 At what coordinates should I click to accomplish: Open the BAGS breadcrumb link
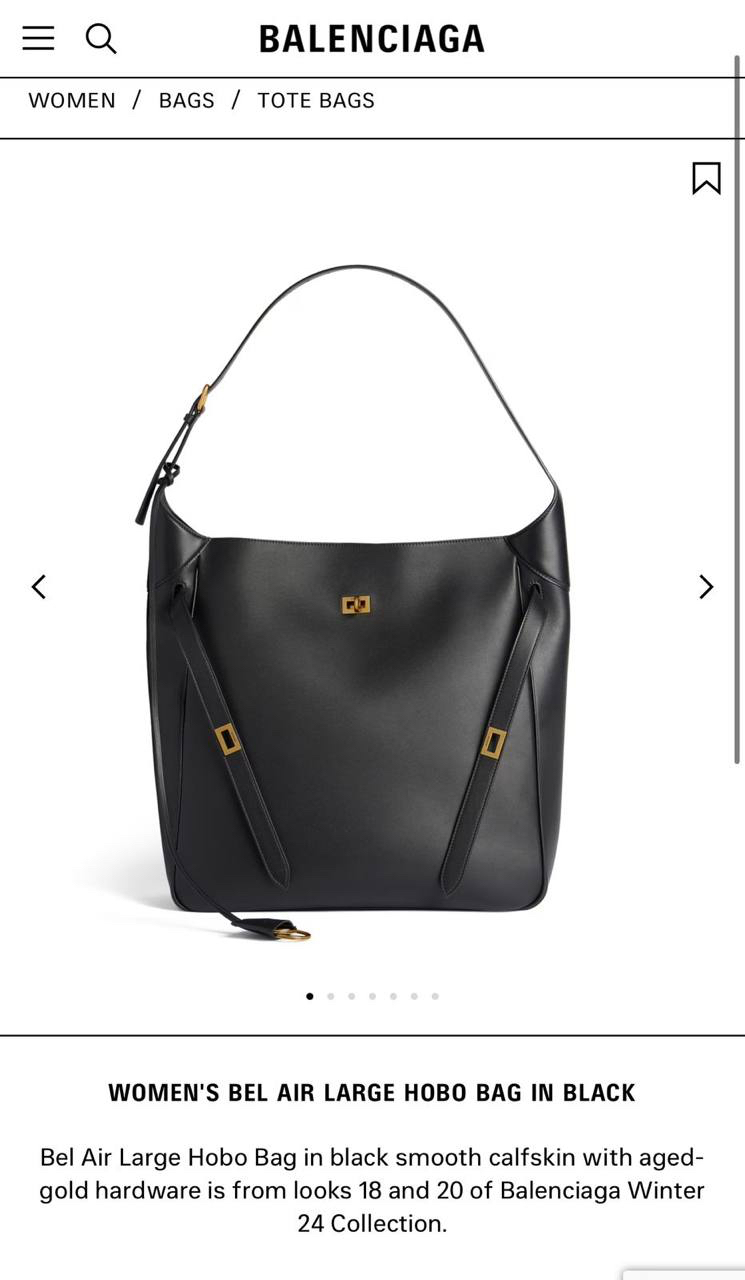pyautogui.click(x=186, y=100)
